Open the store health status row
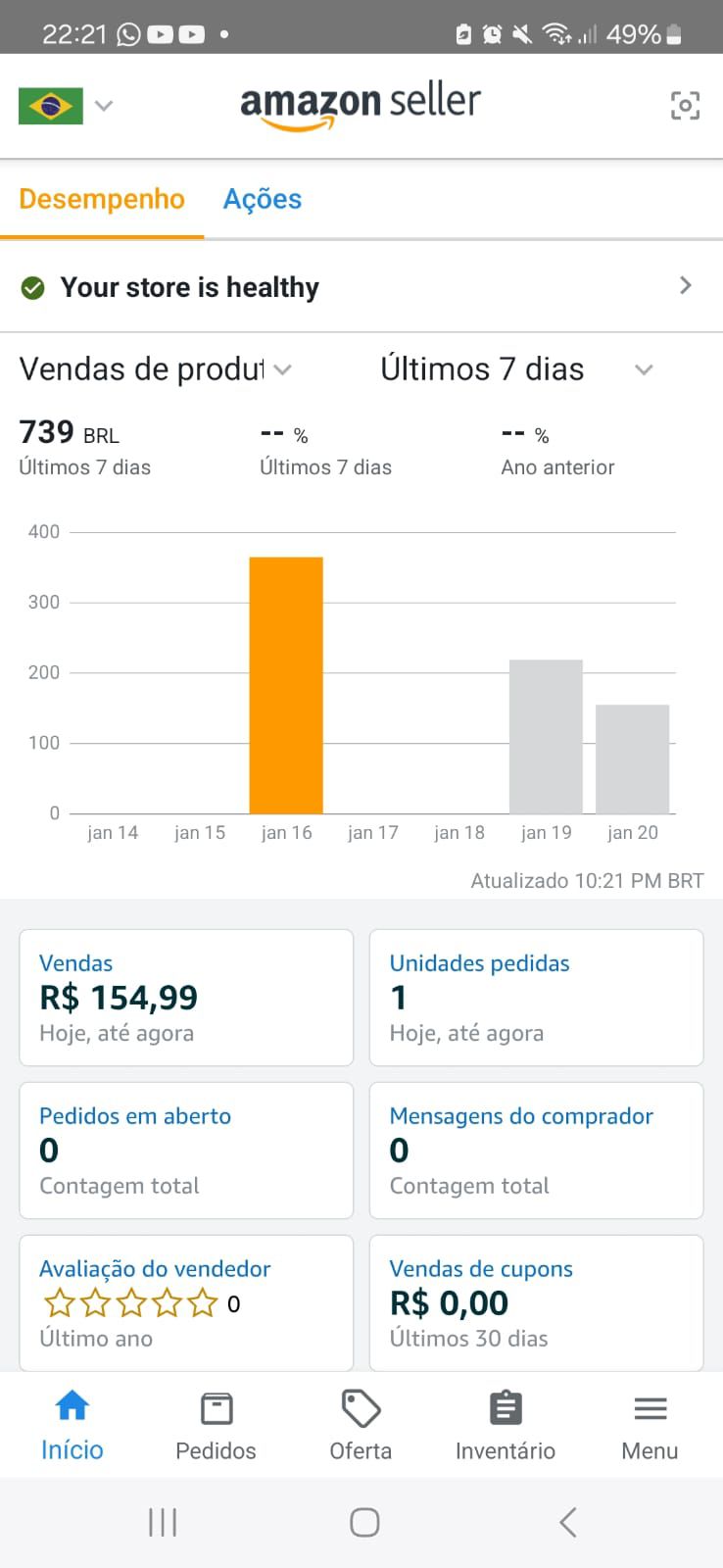 click(361, 287)
